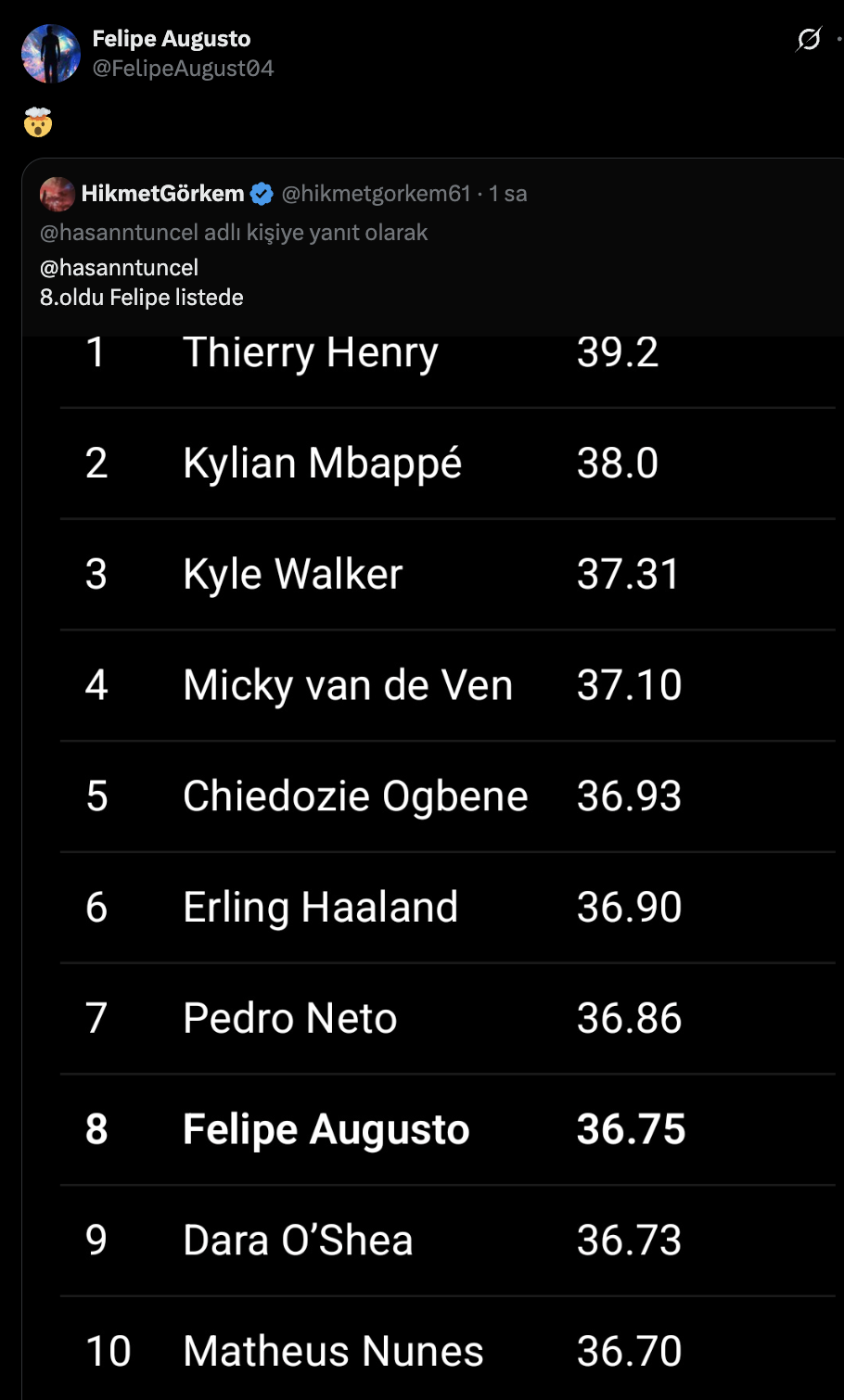Open Felipe Augusto's profile picture
Screen dimensions: 844x1400
tap(51, 54)
